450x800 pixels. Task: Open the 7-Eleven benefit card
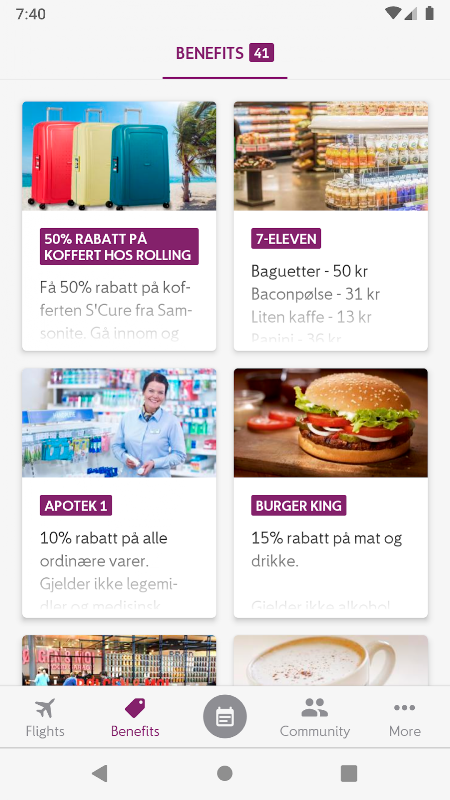pyautogui.click(x=331, y=226)
